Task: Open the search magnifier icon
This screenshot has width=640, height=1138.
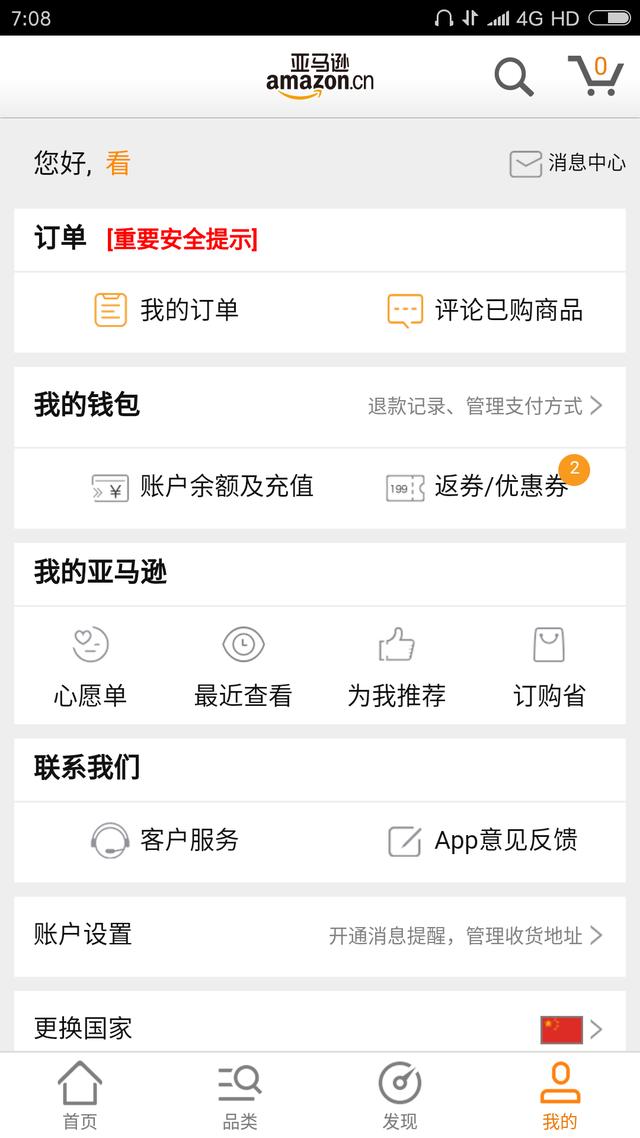Action: (514, 77)
